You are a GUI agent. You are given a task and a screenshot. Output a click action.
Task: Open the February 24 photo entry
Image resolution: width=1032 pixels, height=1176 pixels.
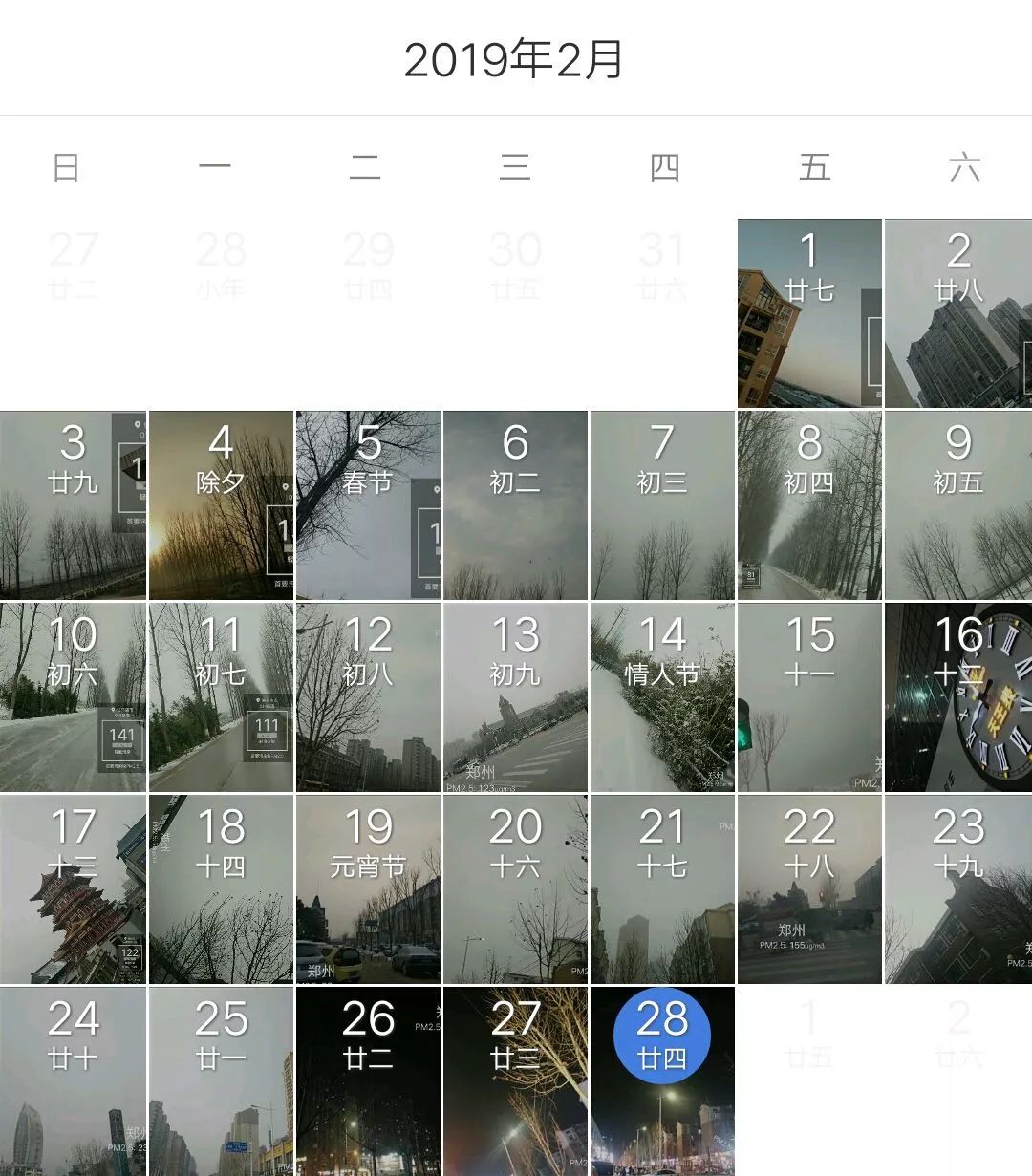[x=73, y=1081]
